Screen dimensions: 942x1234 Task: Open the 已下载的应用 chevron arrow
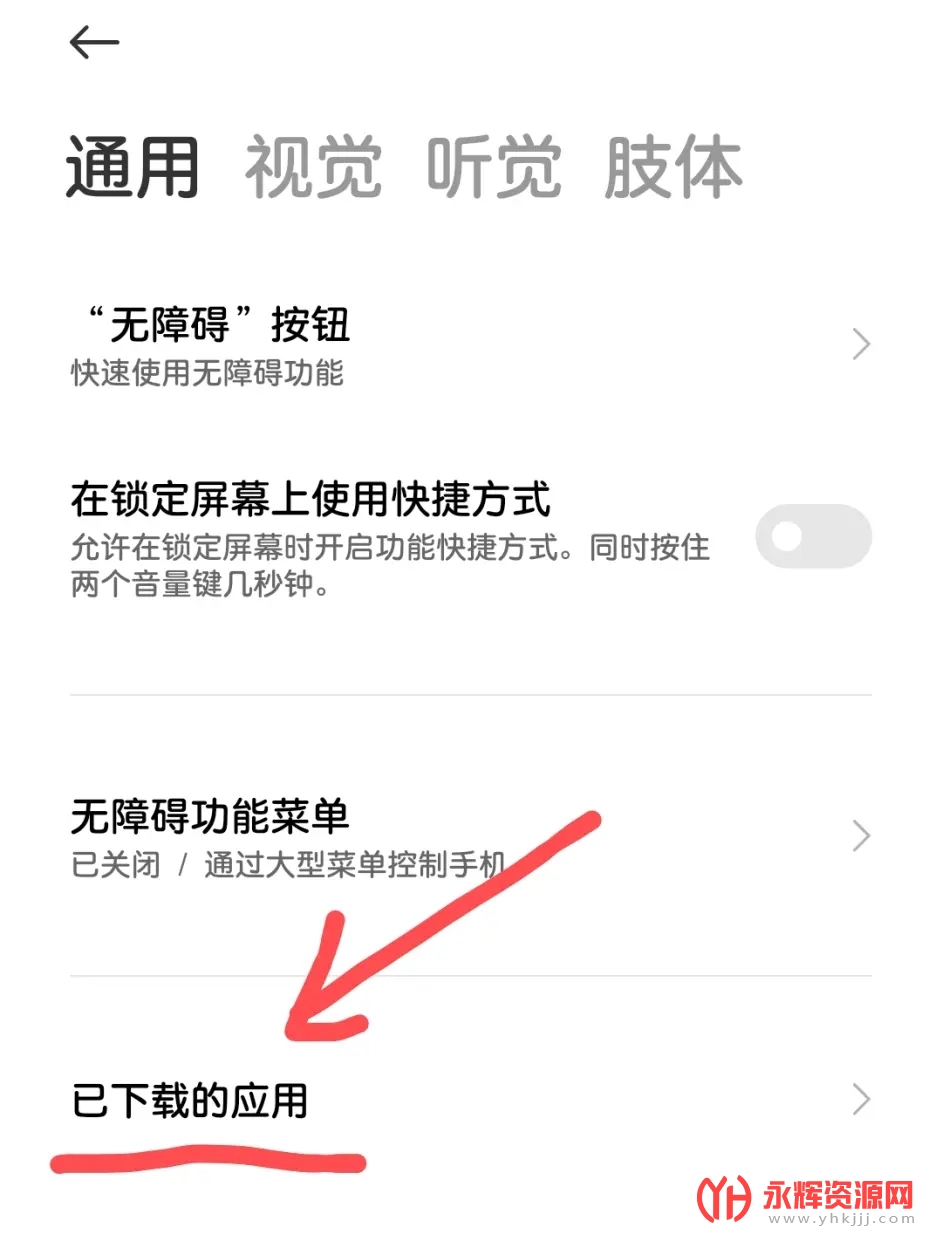click(861, 1100)
